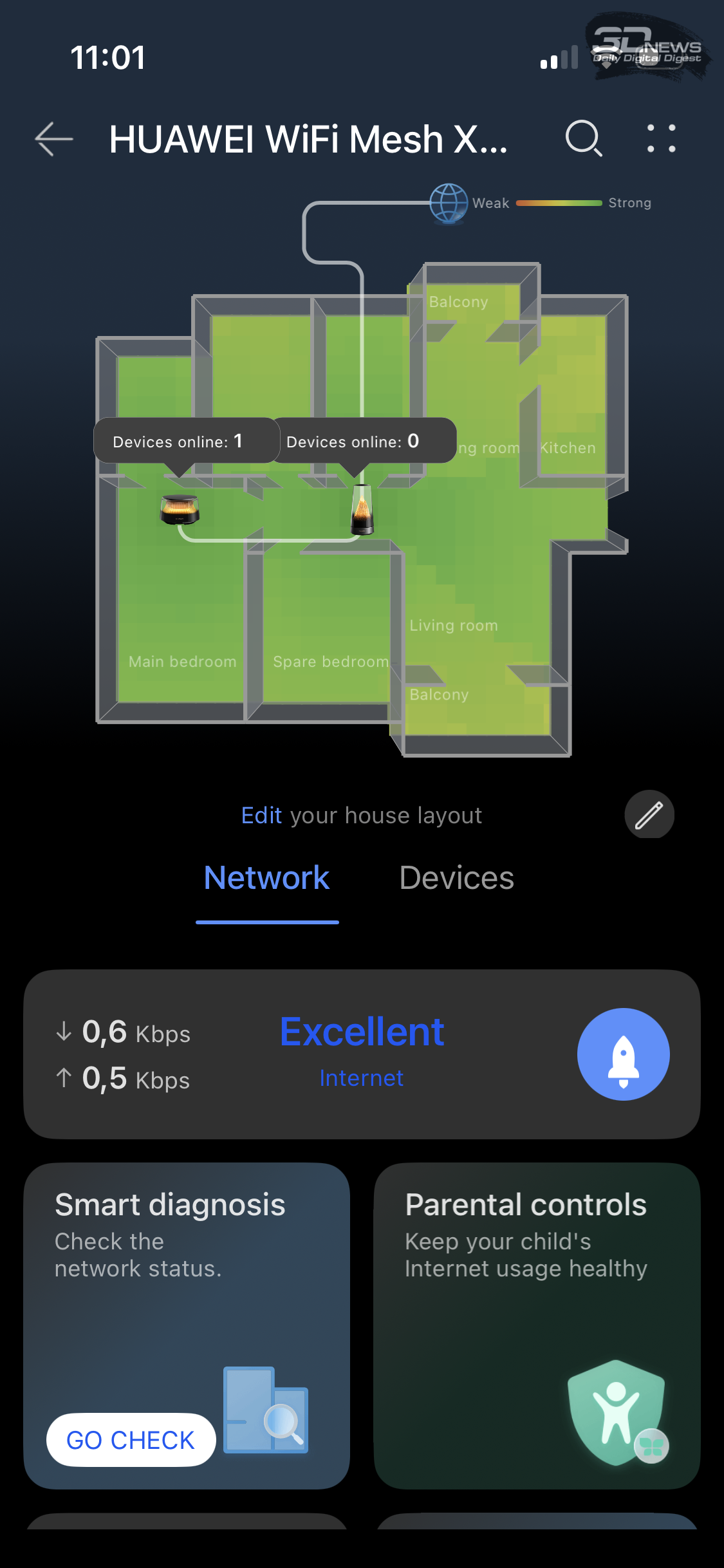Tap the router with one device online
724x1568 pixels.
click(x=180, y=509)
